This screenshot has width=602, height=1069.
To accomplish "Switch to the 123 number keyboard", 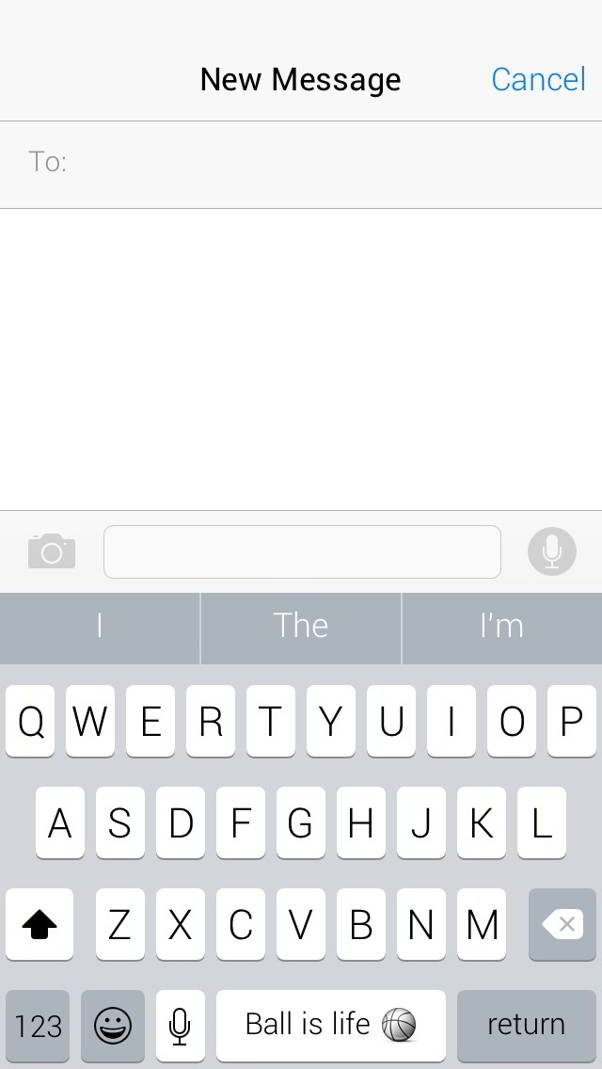I will tap(37, 1025).
